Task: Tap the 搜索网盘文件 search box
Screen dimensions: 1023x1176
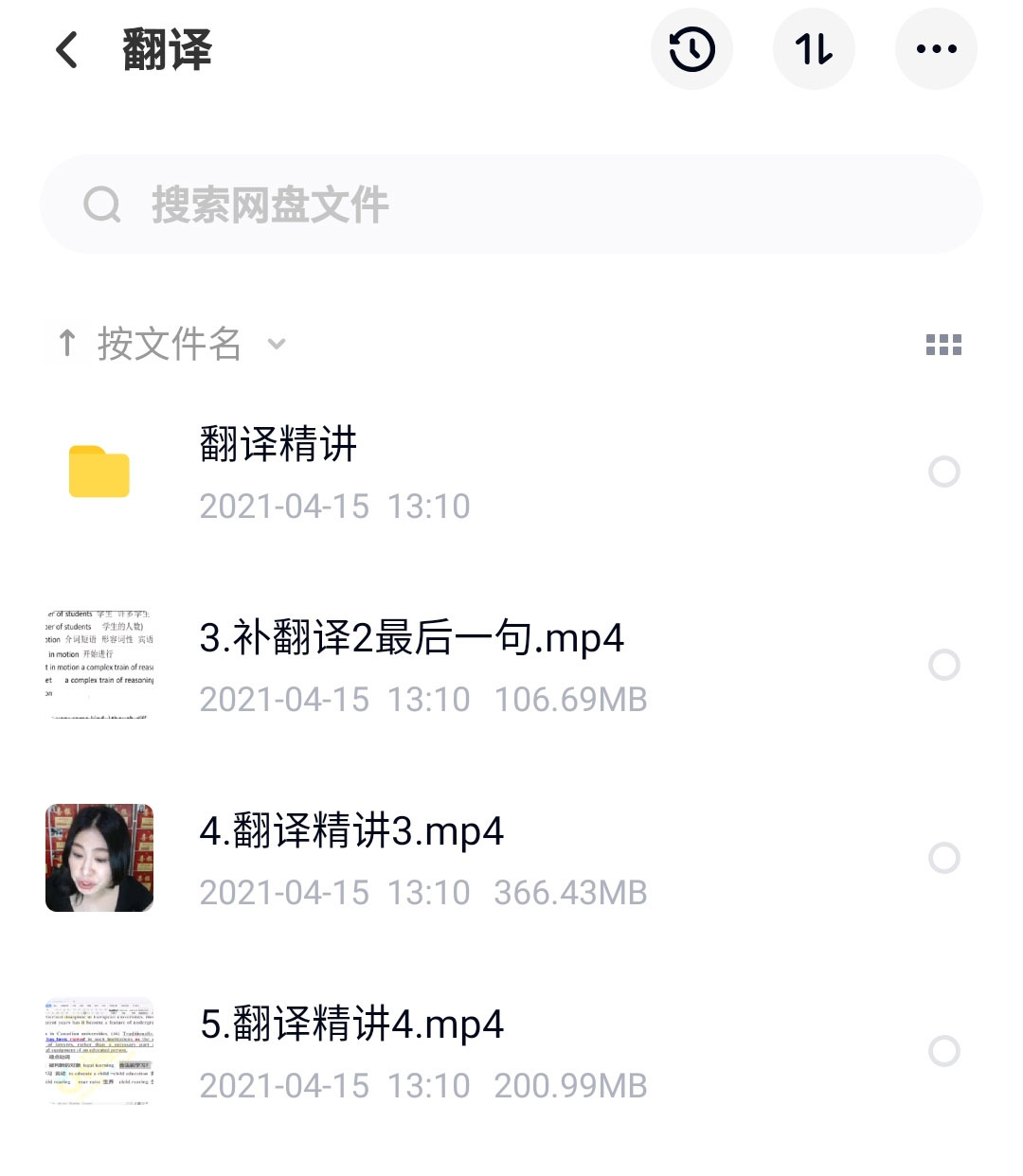Action: click(511, 205)
